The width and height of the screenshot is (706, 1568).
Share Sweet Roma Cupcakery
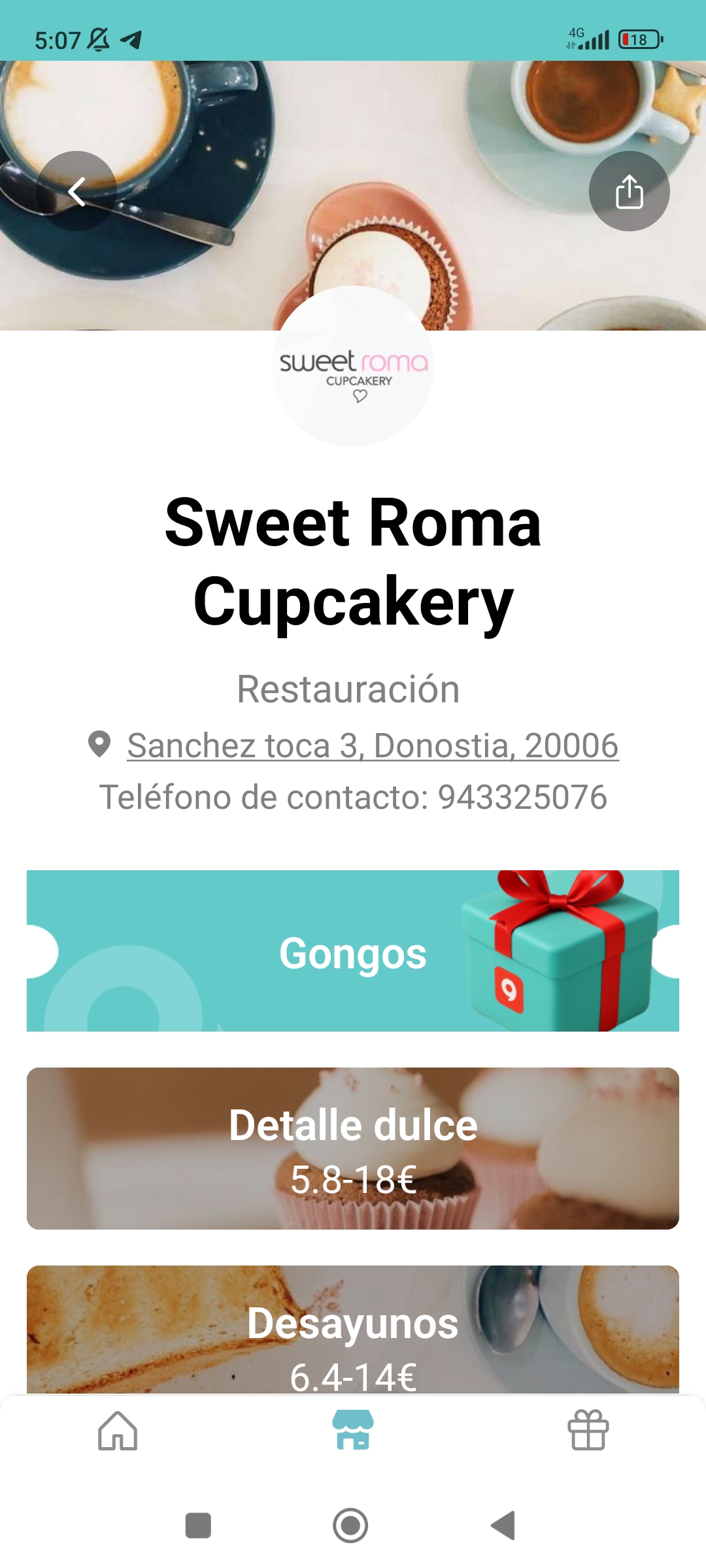pos(629,191)
